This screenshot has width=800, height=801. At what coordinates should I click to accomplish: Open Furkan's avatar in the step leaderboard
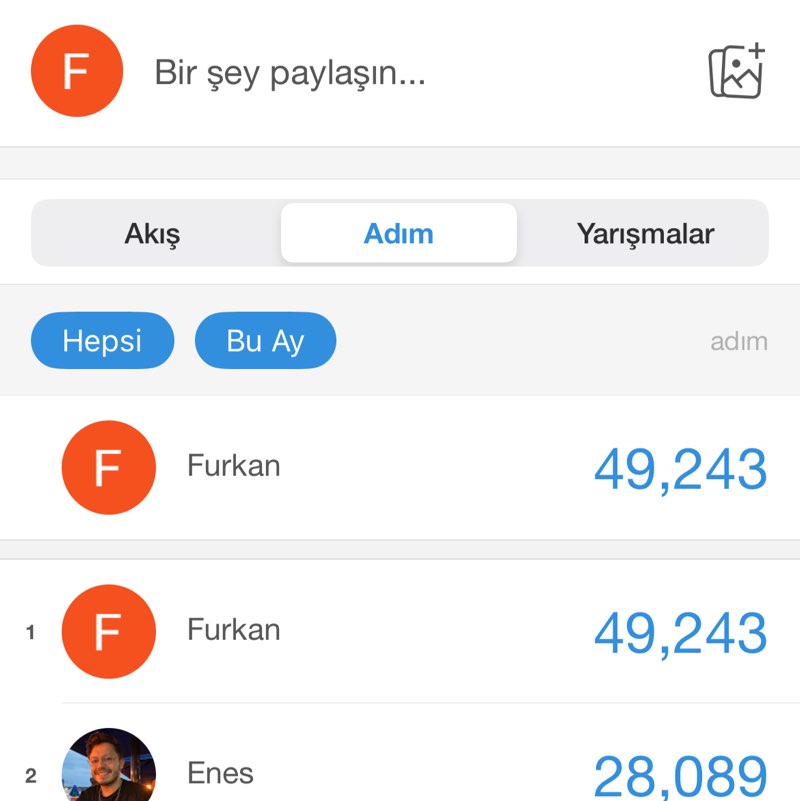pos(109,467)
